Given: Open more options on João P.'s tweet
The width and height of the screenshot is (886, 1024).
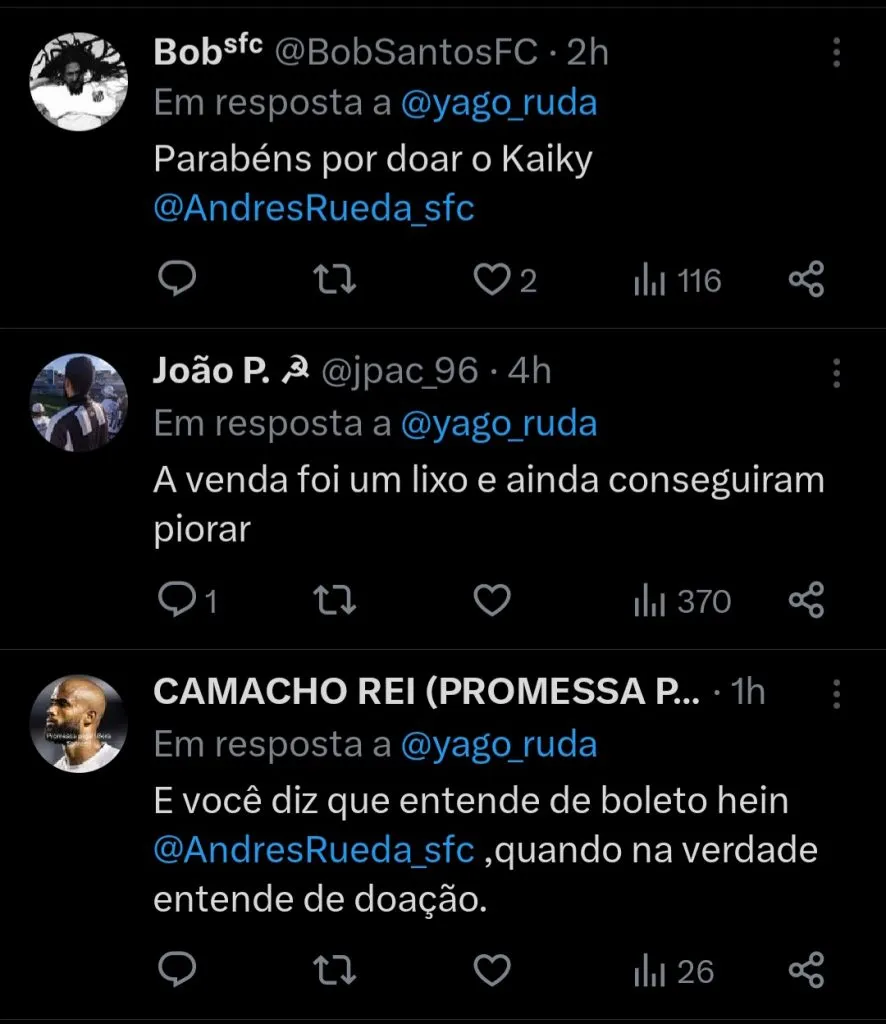Looking at the screenshot, I should coord(836,373).
